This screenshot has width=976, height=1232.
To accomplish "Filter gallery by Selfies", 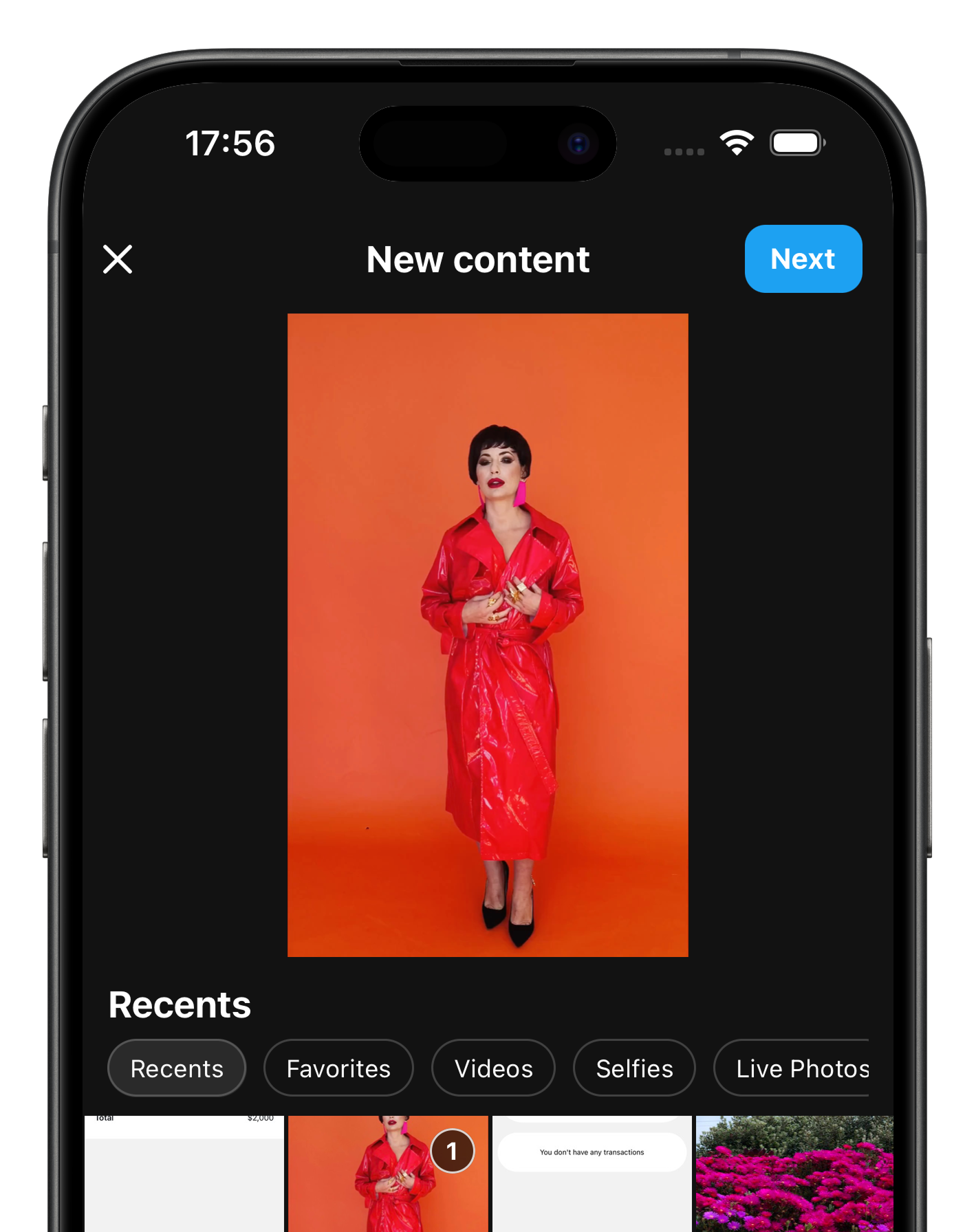I will click(x=634, y=1068).
